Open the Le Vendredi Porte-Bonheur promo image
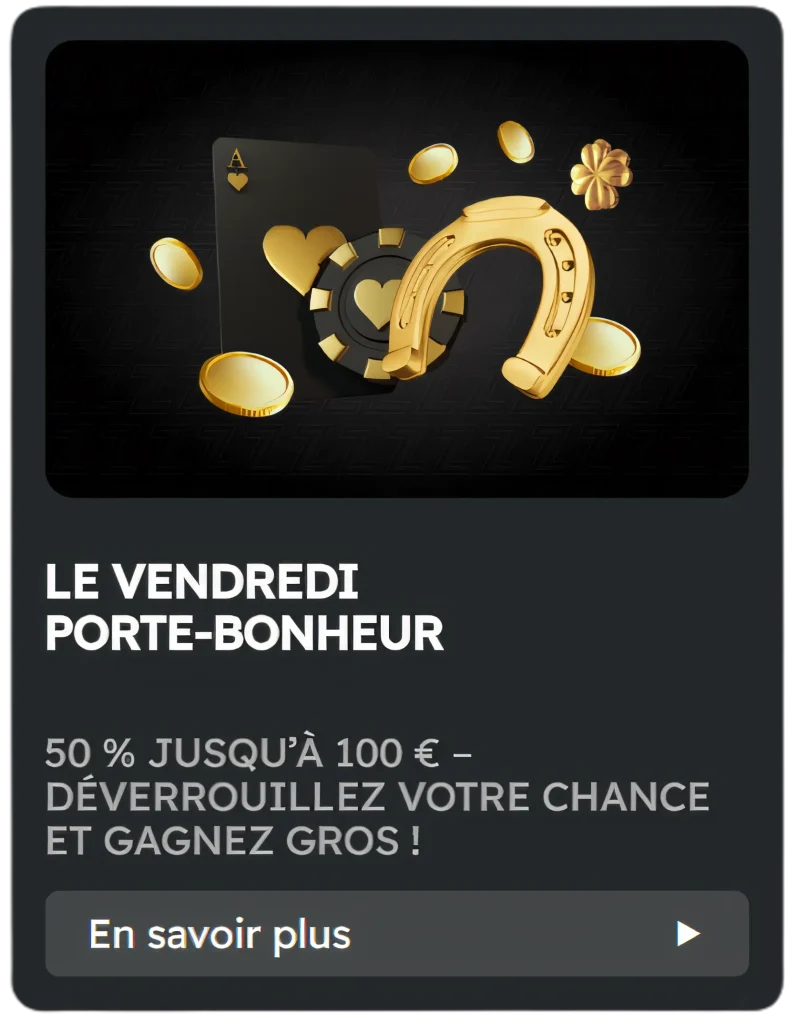797x1024 pixels. 396,269
